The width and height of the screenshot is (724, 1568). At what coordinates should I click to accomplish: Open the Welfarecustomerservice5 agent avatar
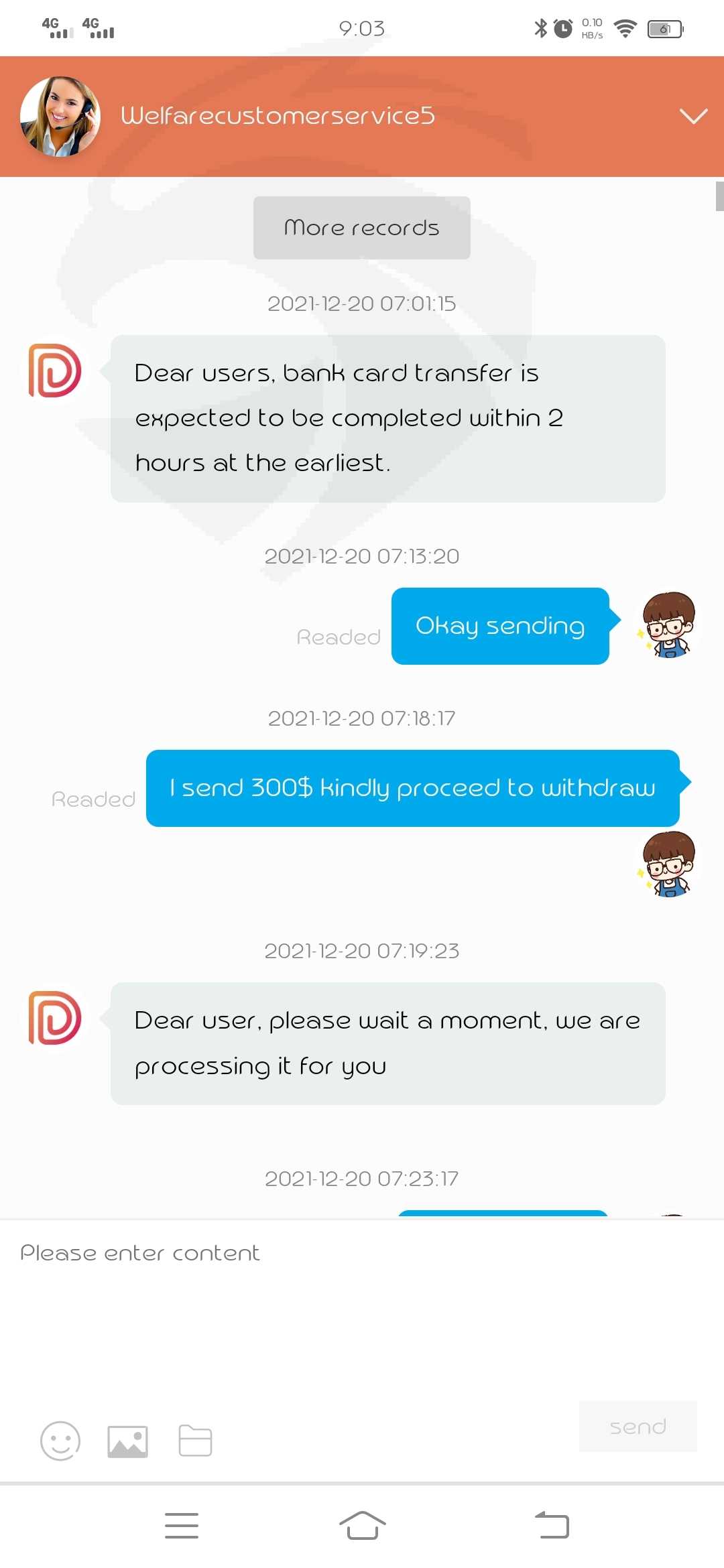(x=60, y=117)
